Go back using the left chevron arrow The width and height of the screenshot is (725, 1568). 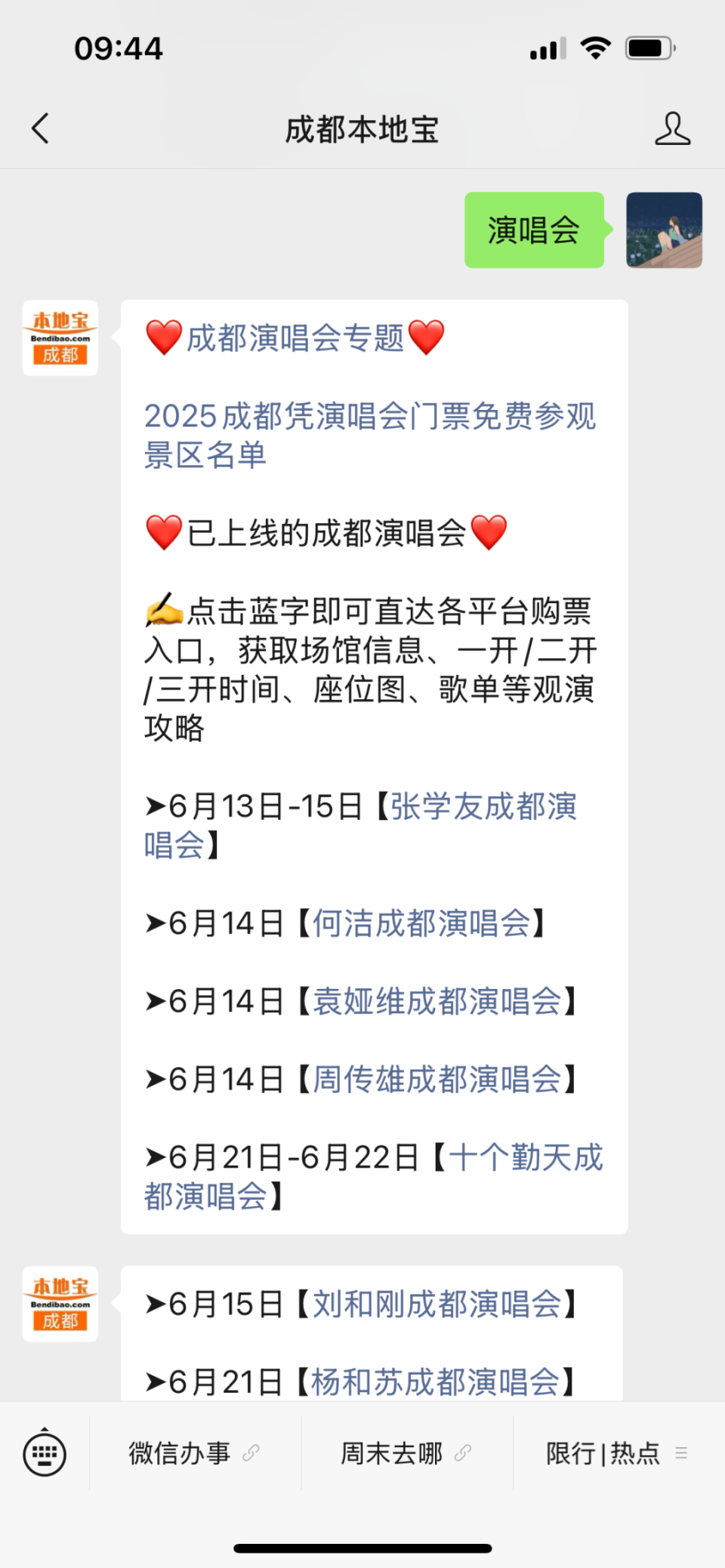(x=41, y=128)
